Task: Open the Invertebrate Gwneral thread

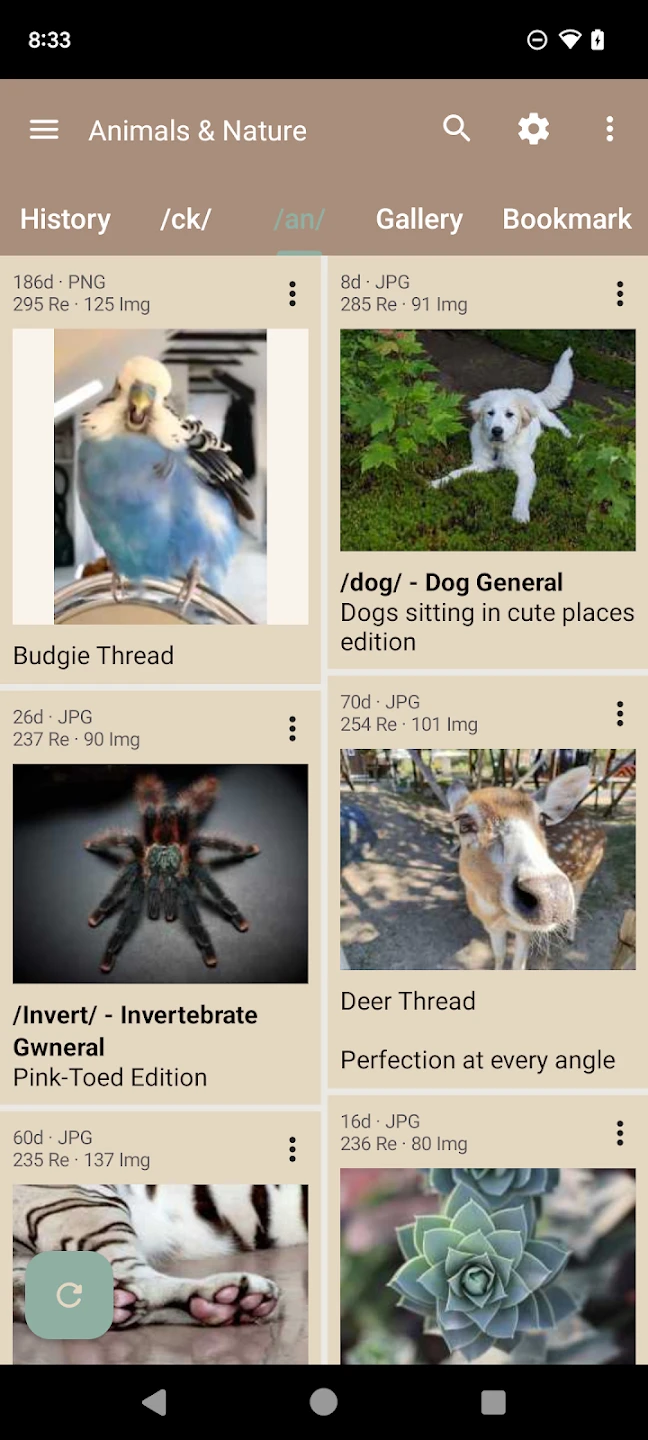Action: 160,873
